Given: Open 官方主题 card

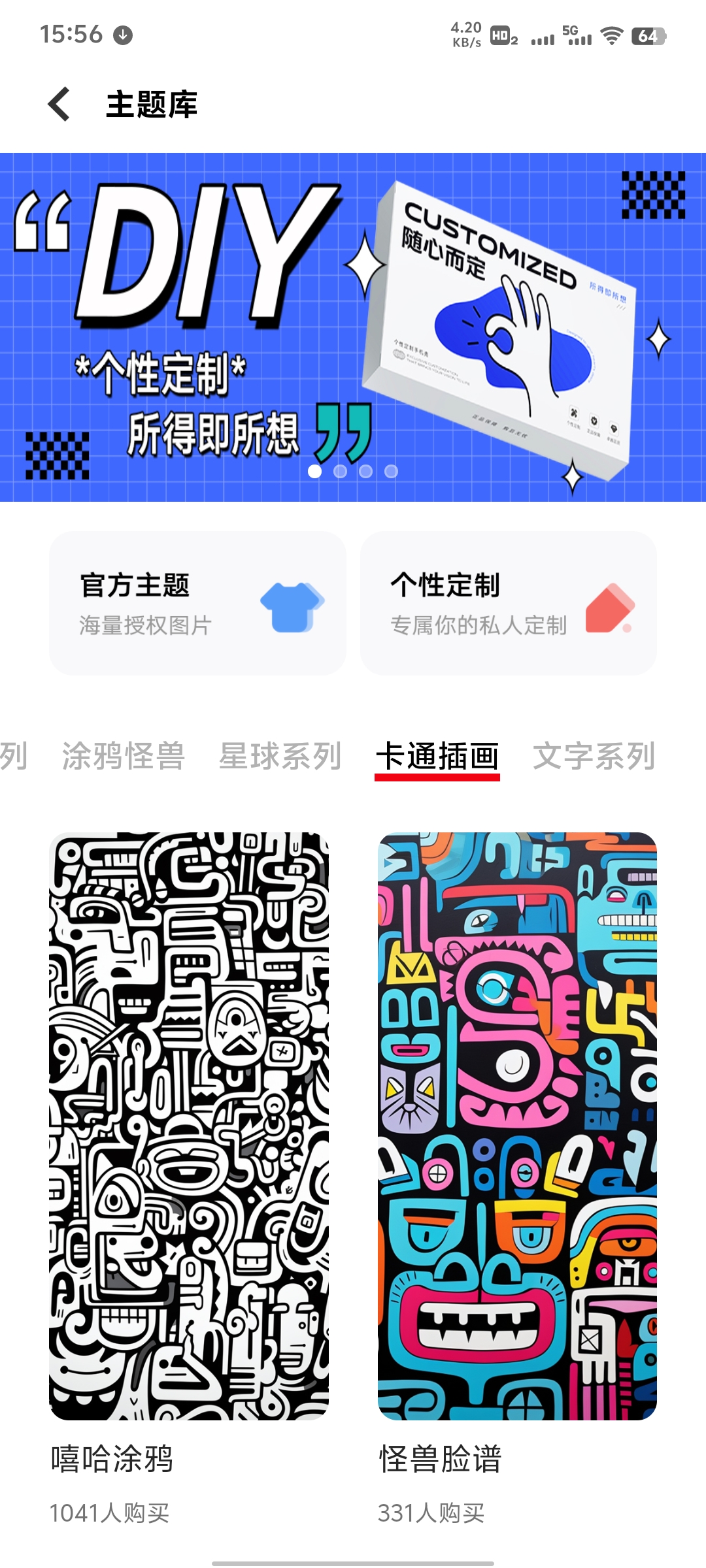Looking at the screenshot, I should 197,603.
